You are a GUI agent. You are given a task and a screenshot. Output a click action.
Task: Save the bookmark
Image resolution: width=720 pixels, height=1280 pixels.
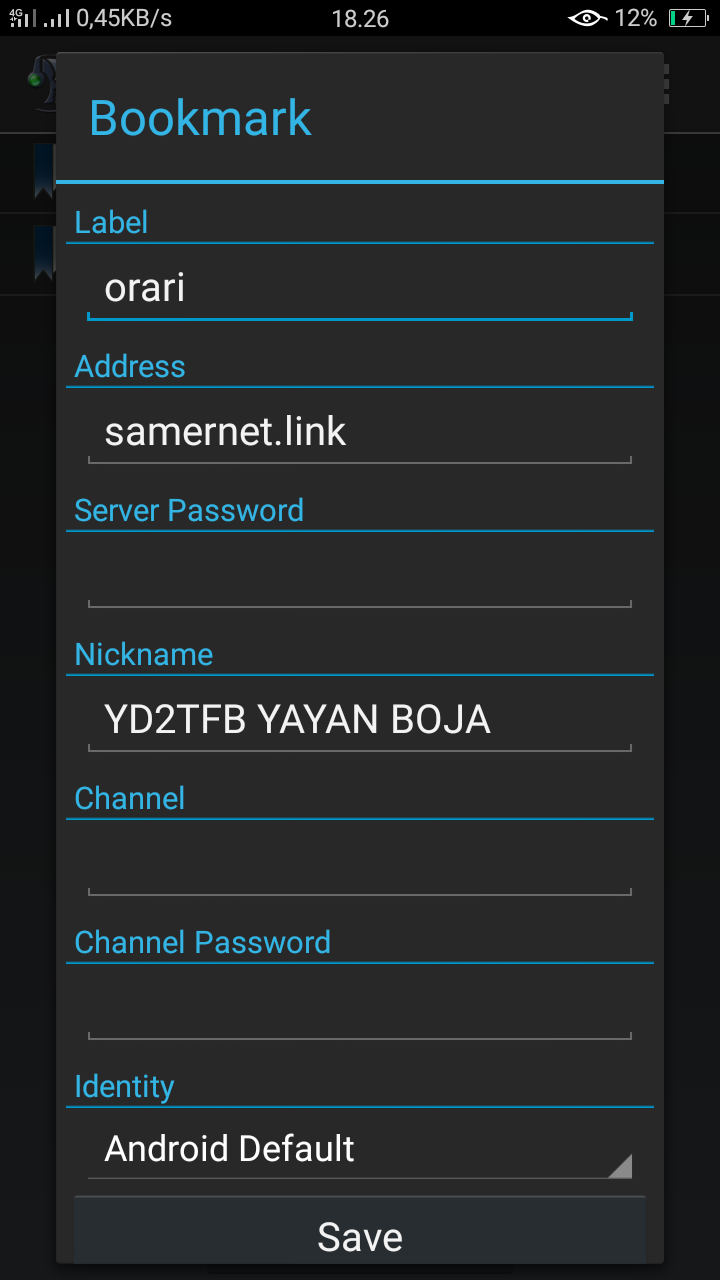(x=360, y=1237)
